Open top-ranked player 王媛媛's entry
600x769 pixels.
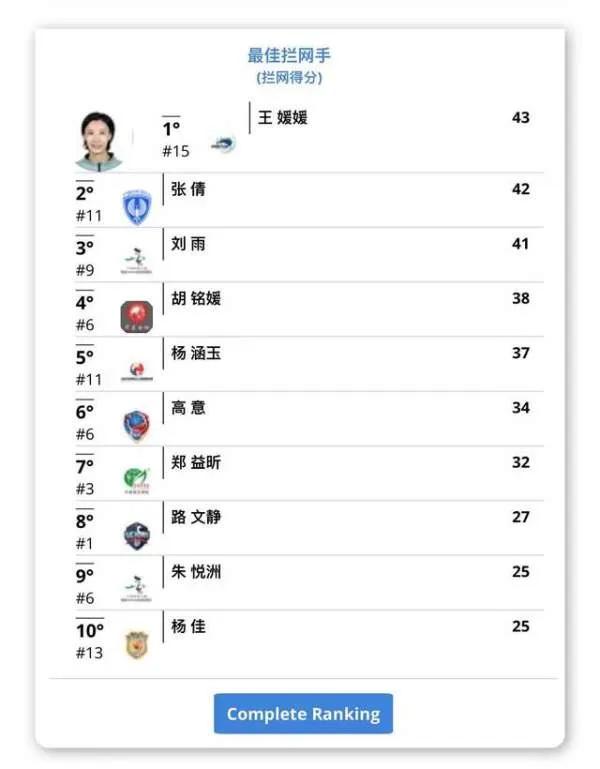click(283, 118)
